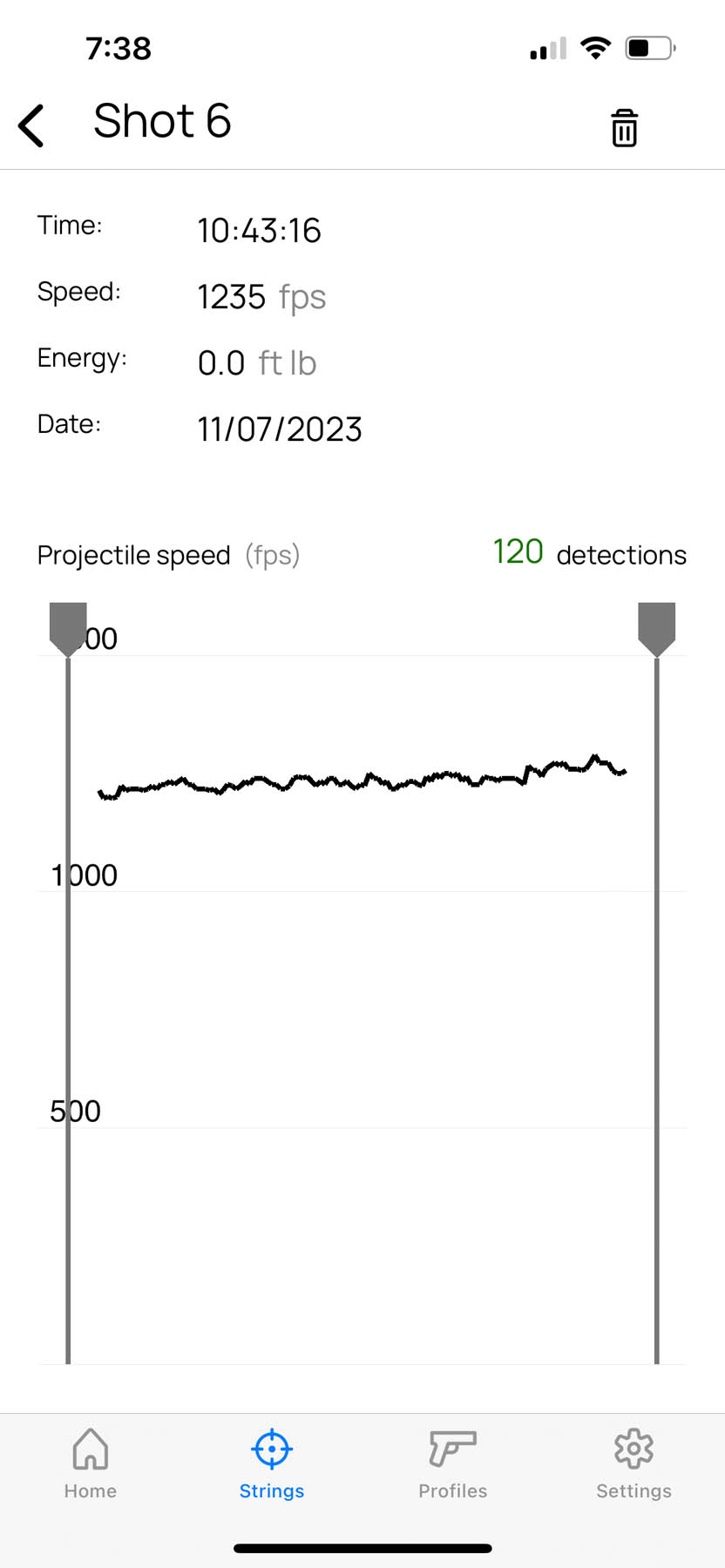Open the Home tab
The height and width of the screenshot is (1568, 725).
pos(91,1463)
